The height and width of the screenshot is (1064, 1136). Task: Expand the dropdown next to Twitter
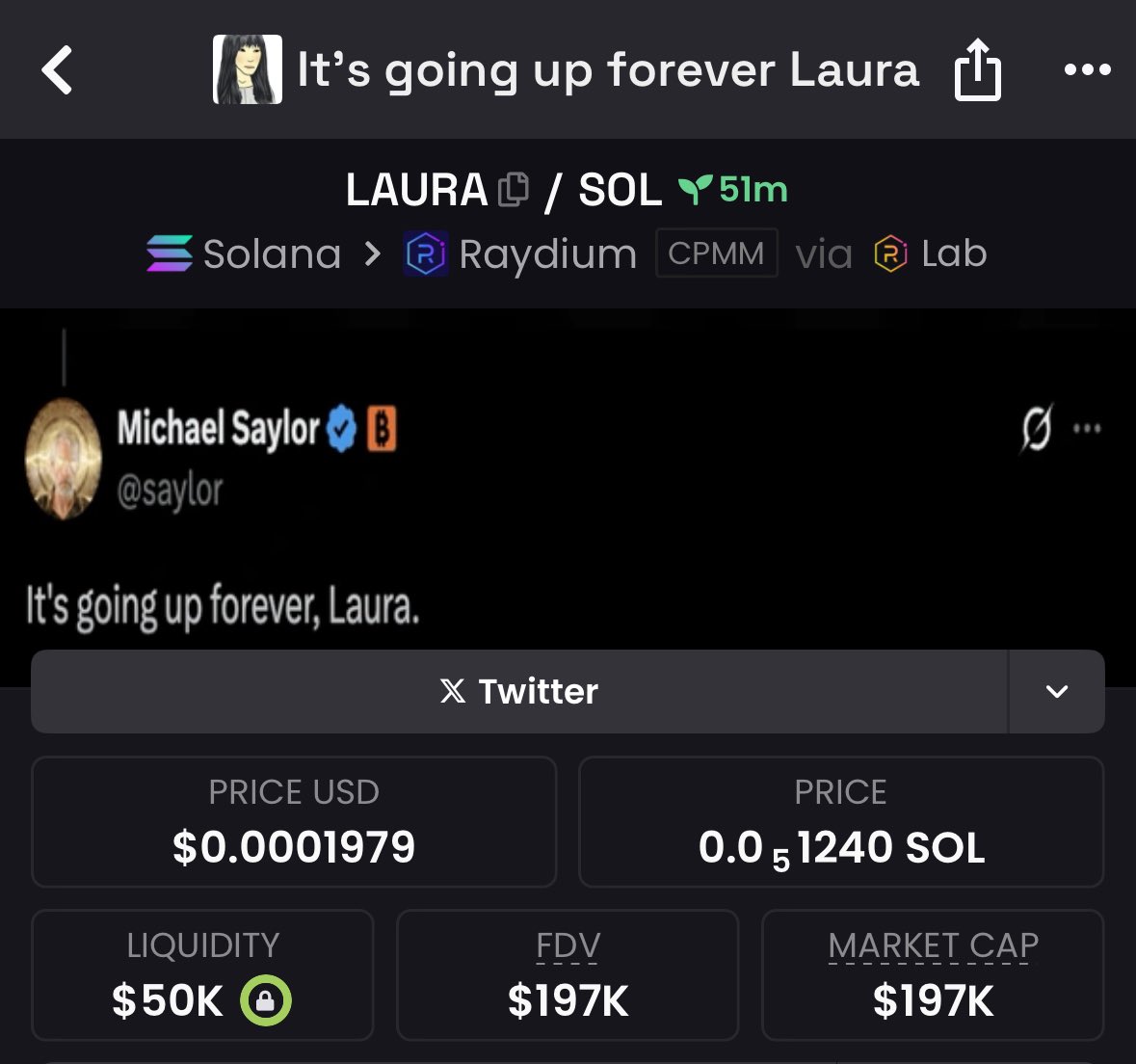[1056, 691]
